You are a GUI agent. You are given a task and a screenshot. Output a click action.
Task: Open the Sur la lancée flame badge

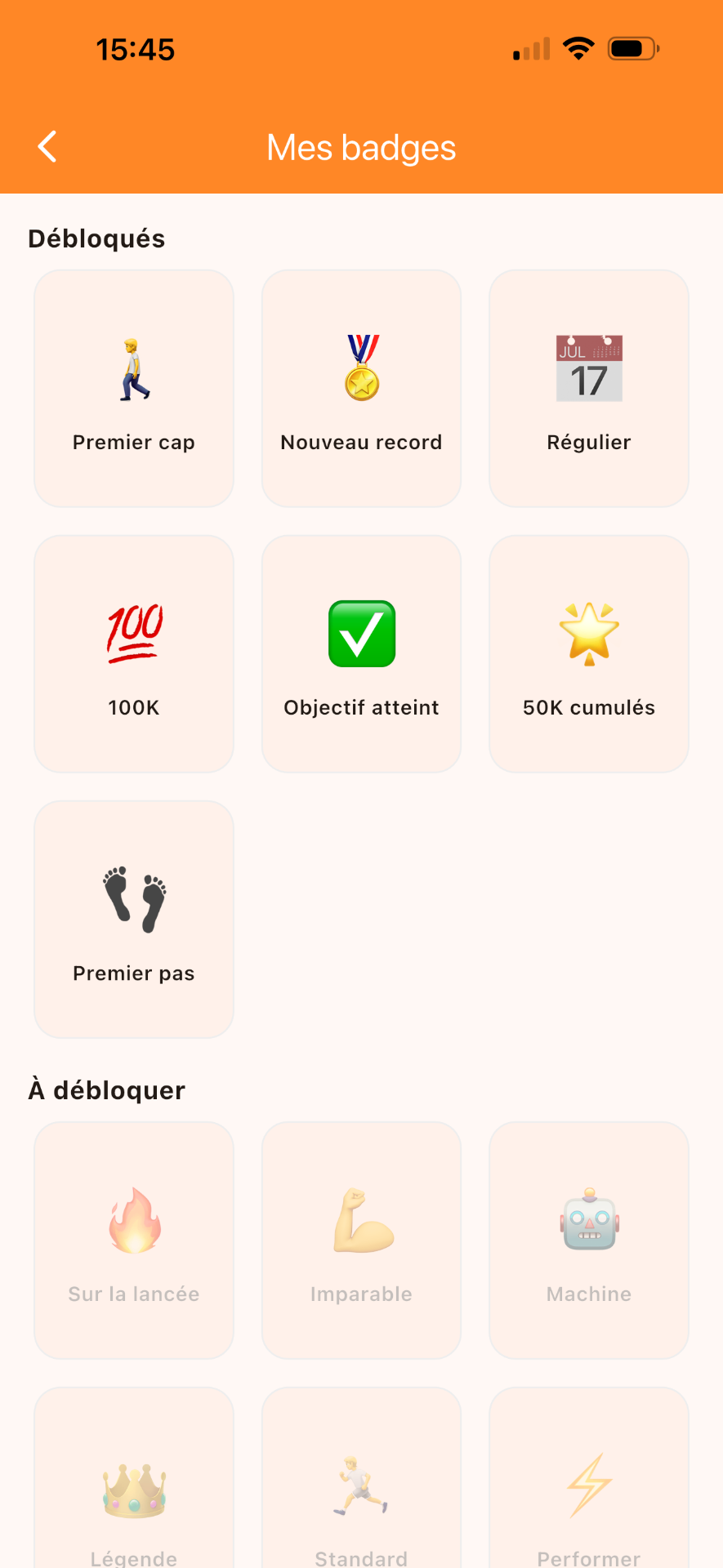click(133, 1240)
